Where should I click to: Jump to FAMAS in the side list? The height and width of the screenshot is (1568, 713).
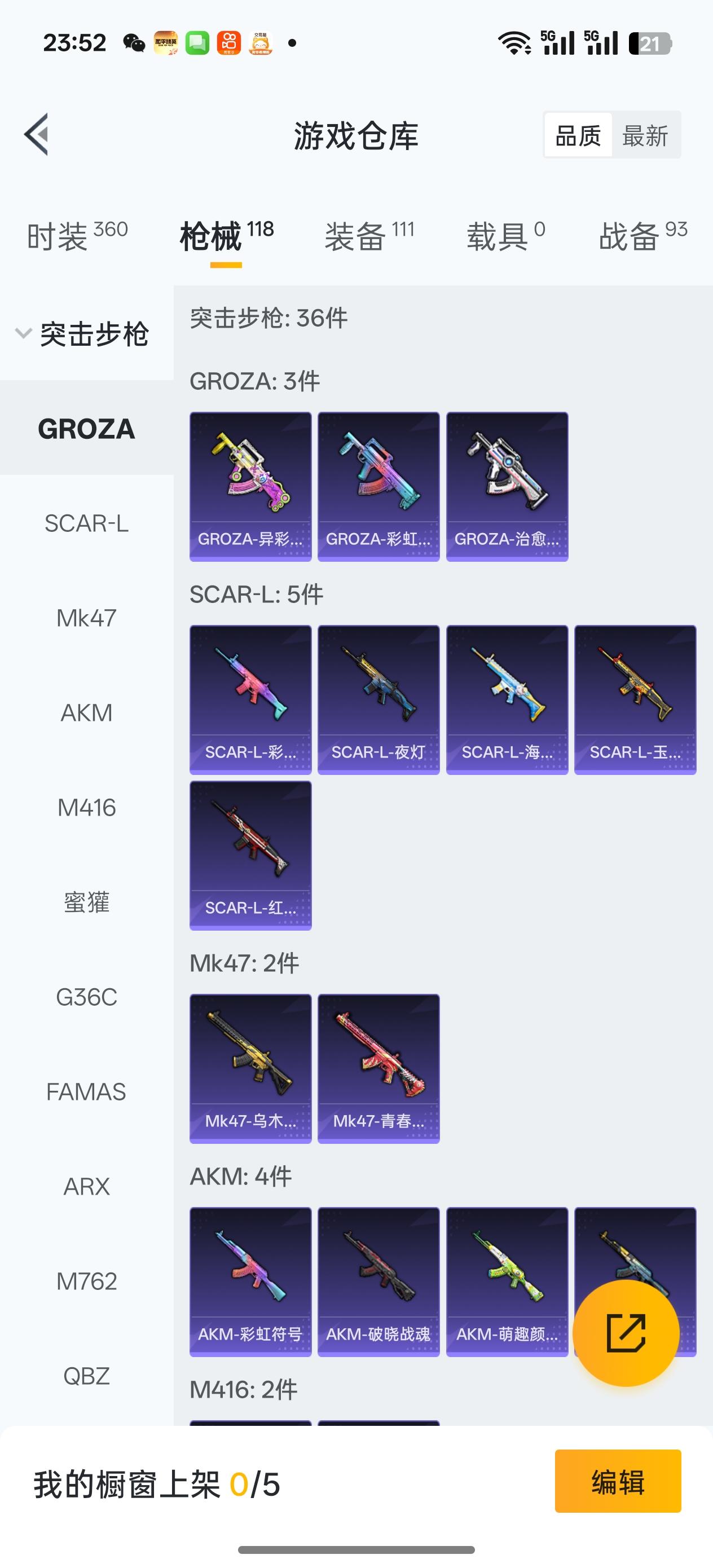pyautogui.click(x=86, y=1092)
